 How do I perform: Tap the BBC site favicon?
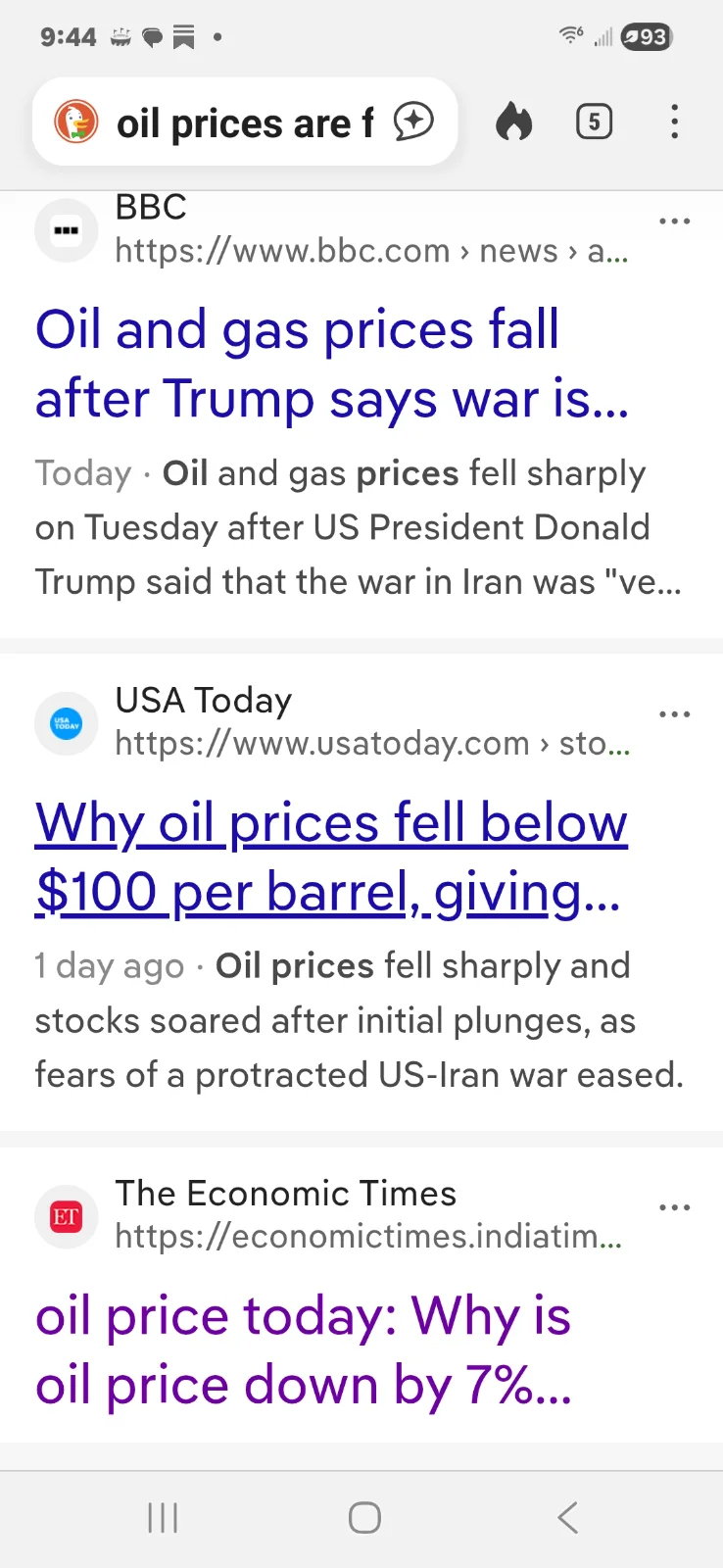pyautogui.click(x=66, y=229)
